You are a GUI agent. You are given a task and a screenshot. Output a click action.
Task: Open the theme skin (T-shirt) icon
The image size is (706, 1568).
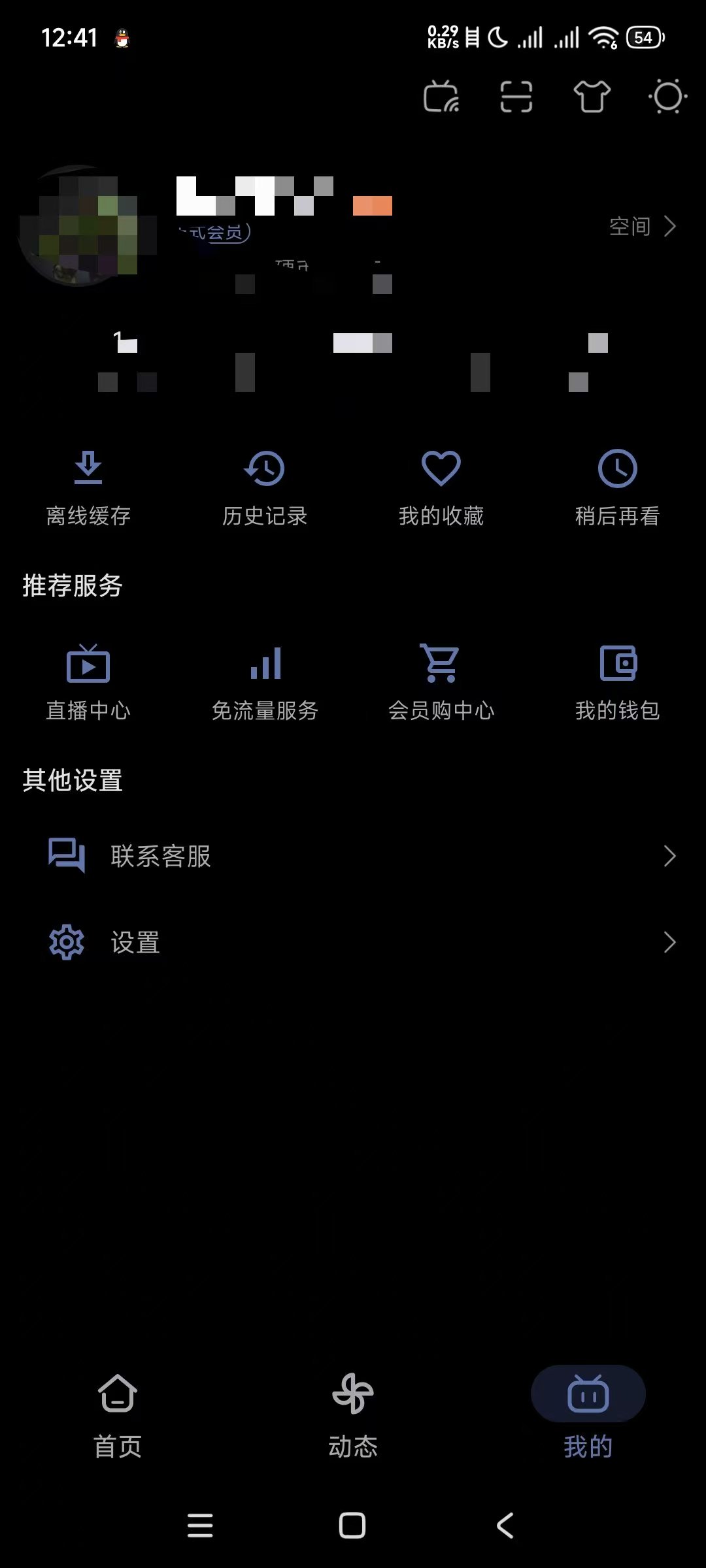592,97
